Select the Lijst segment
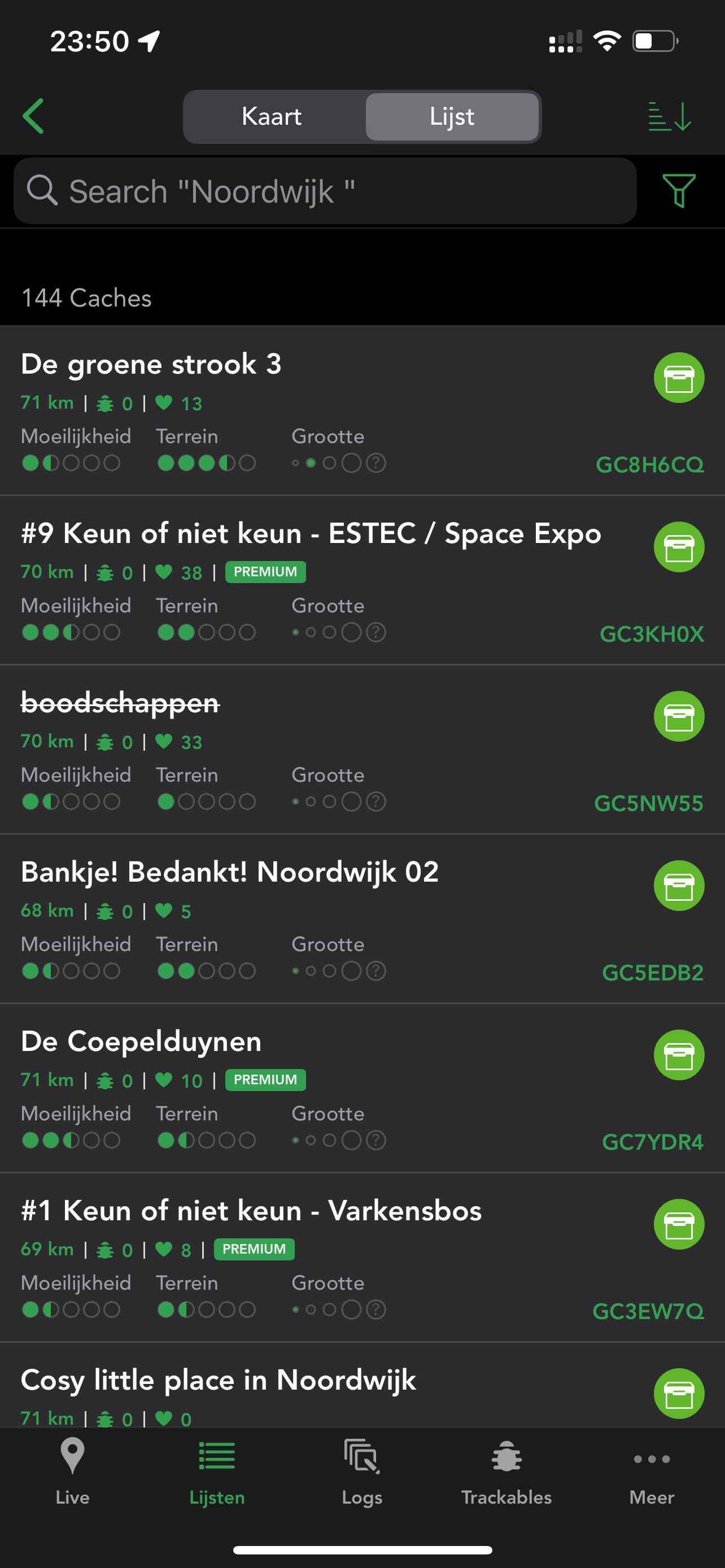The image size is (725, 1568). click(x=452, y=116)
